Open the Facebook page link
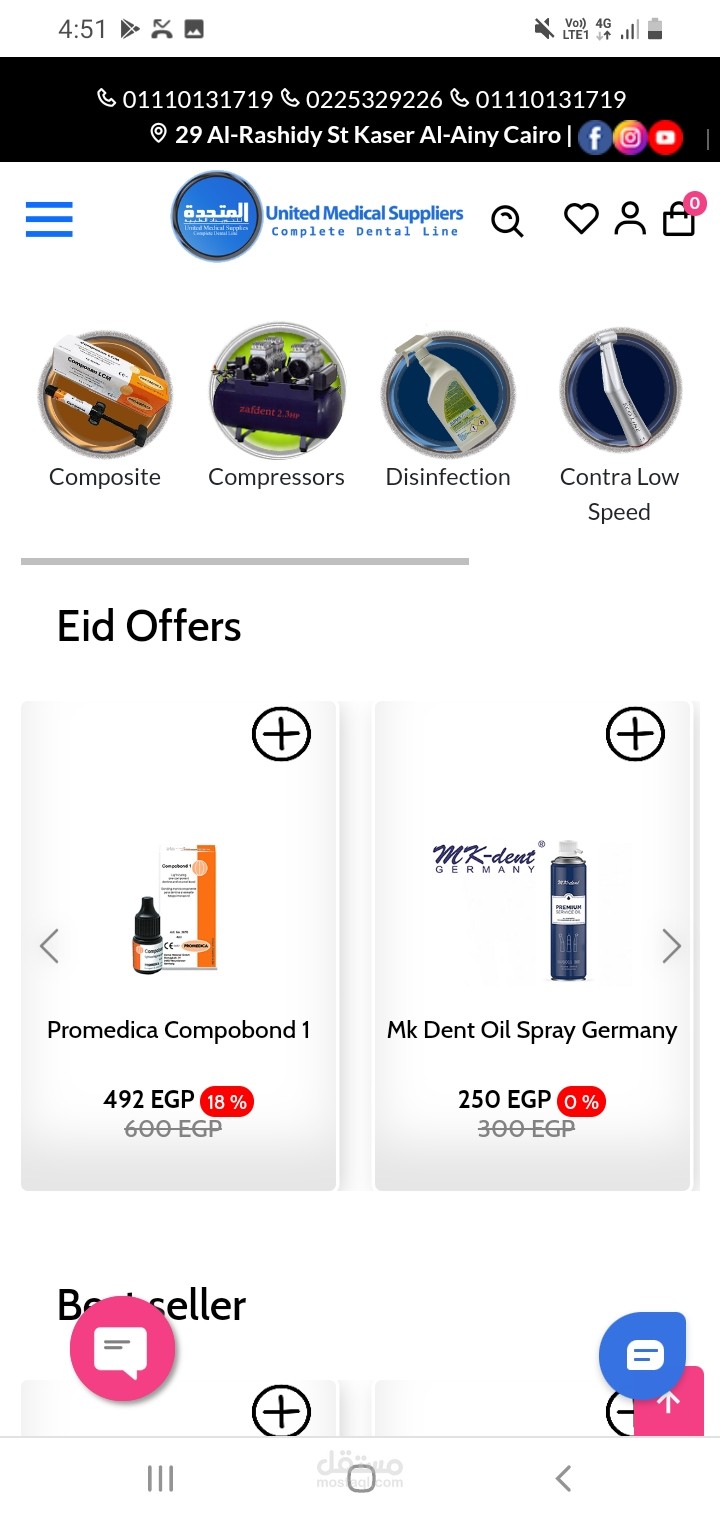This screenshot has height=1520, width=720. click(x=595, y=137)
